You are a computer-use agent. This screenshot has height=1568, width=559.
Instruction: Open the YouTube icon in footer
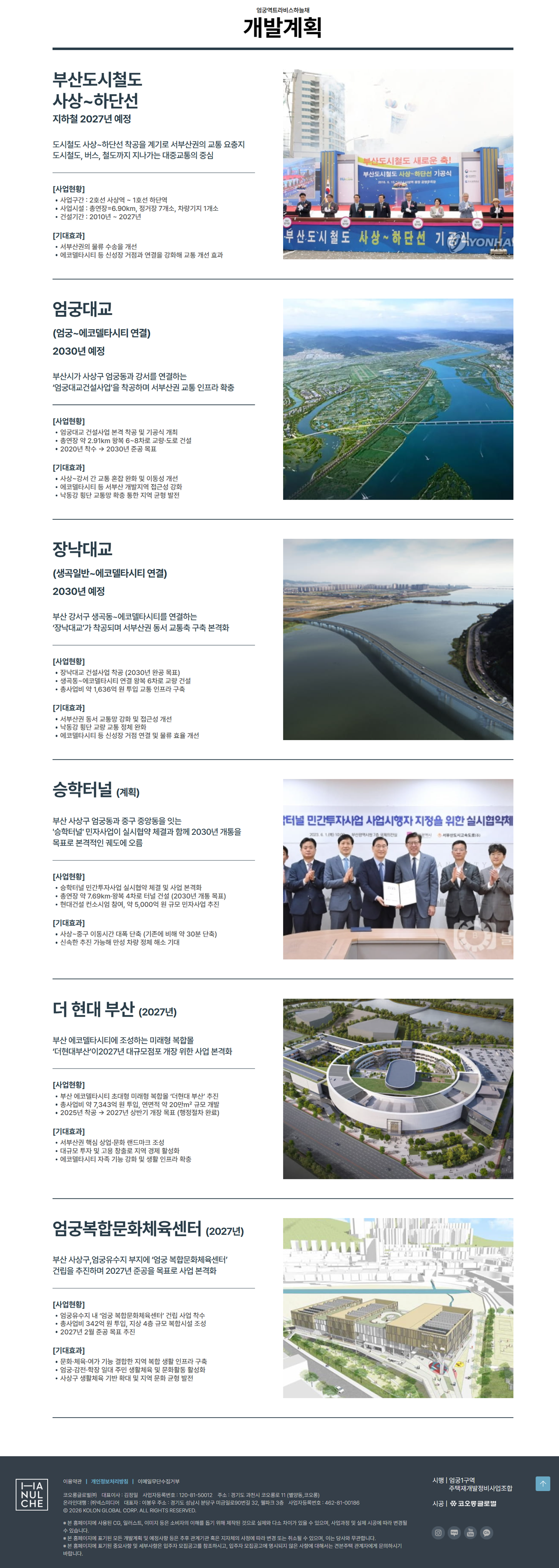coord(470,1533)
